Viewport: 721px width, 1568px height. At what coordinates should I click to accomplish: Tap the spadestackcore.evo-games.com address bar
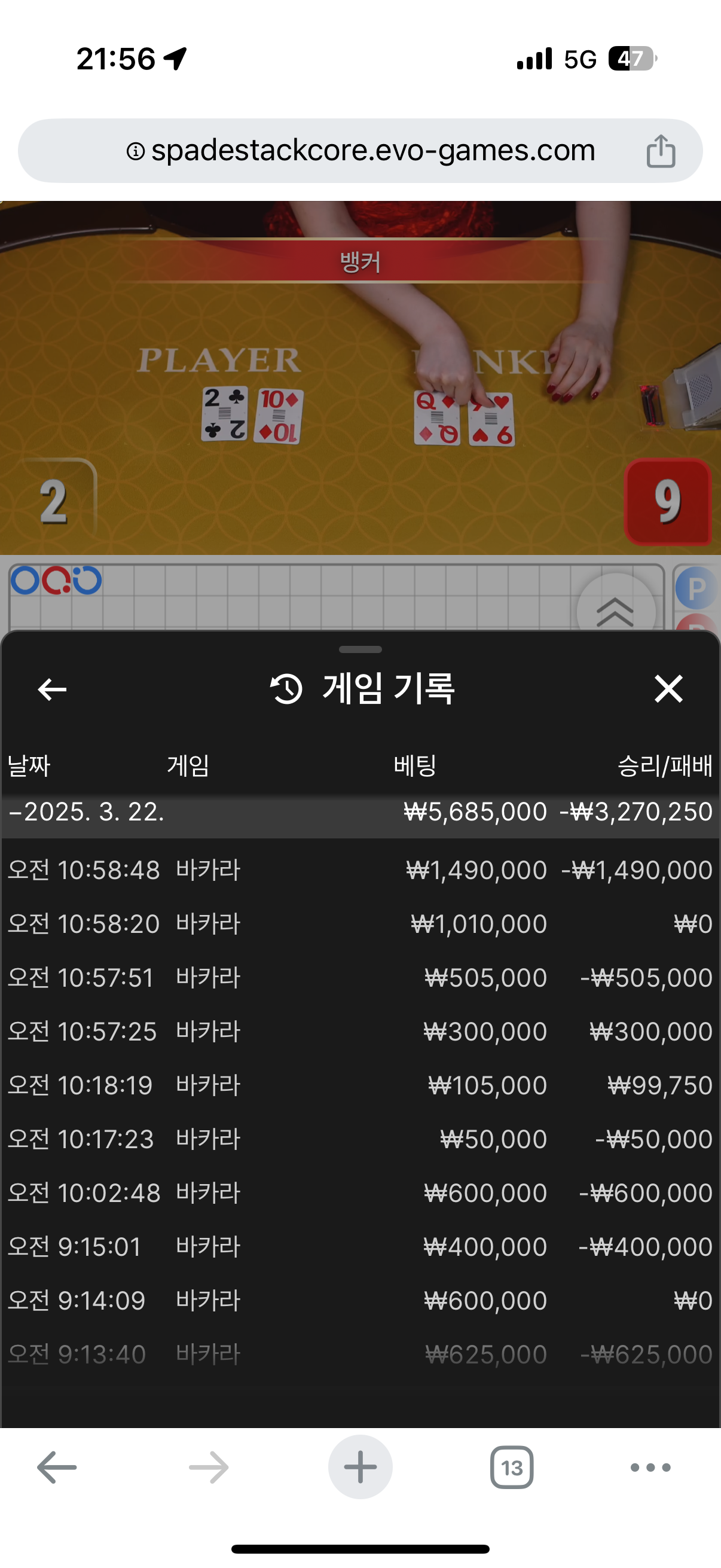pyautogui.click(x=360, y=150)
